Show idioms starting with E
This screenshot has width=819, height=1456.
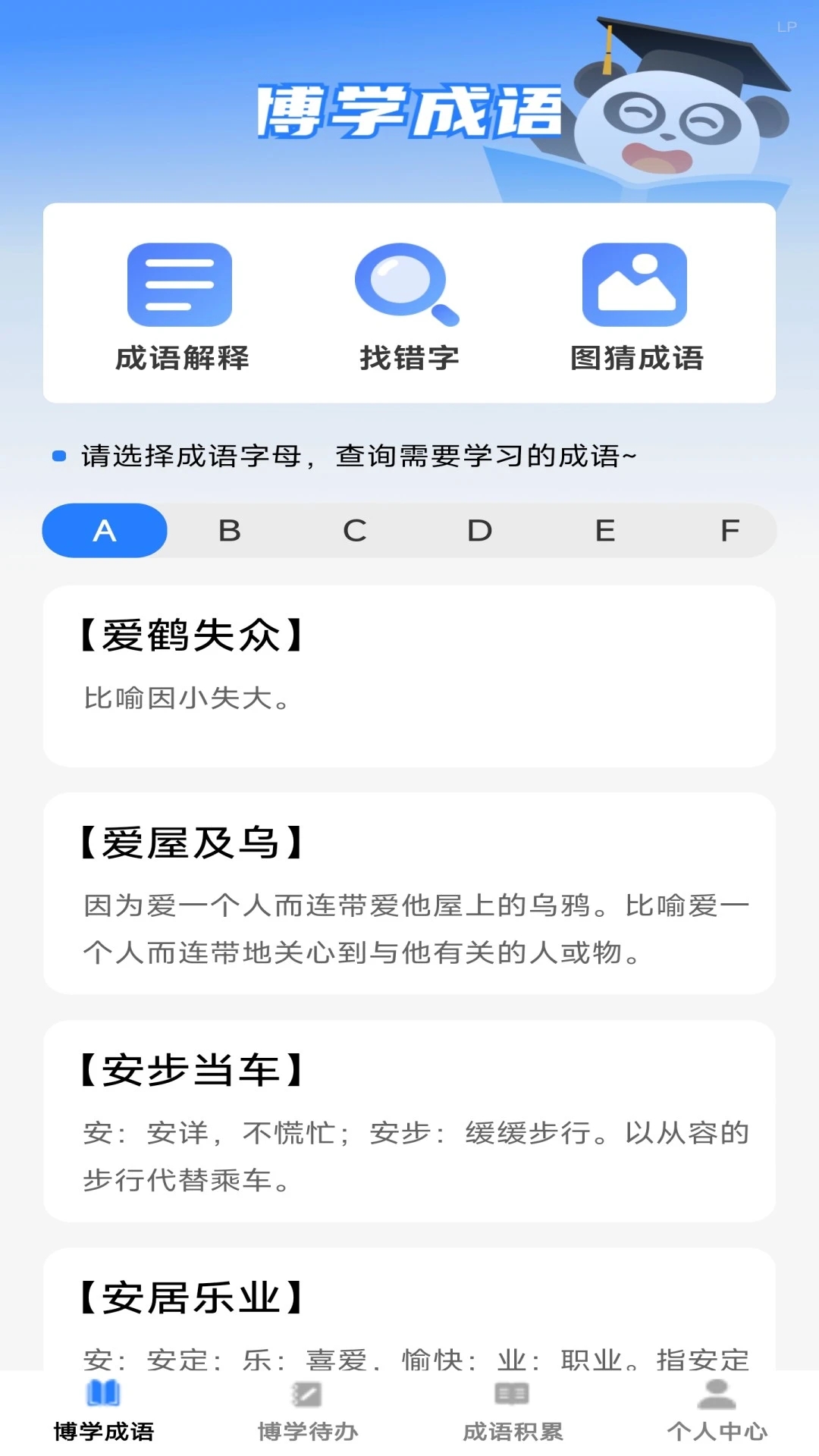[x=605, y=531]
